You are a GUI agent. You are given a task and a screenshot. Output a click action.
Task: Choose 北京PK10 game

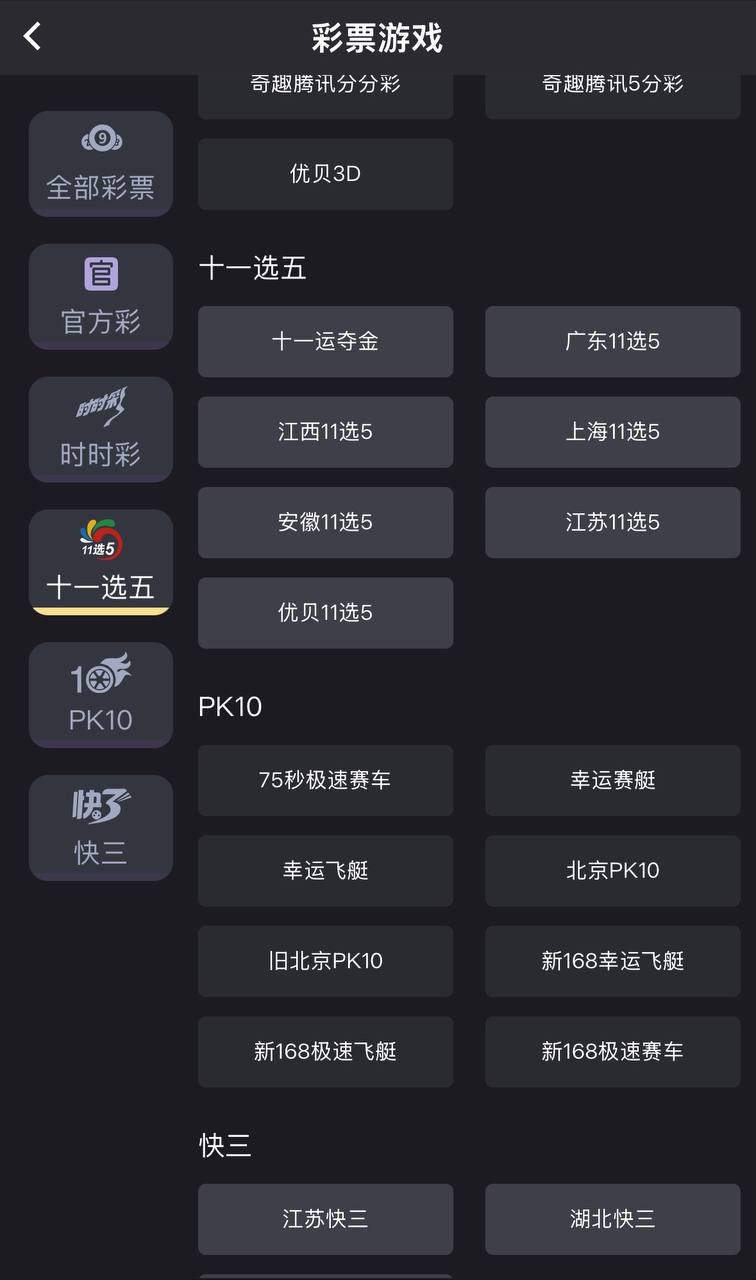tap(612, 870)
